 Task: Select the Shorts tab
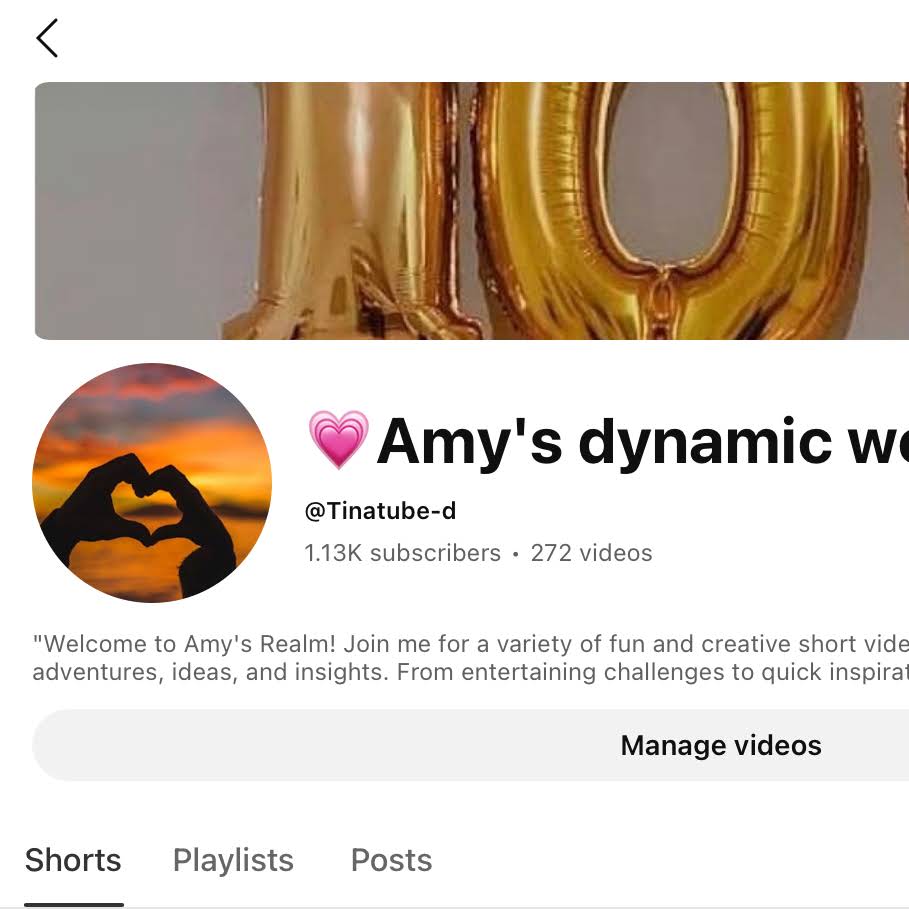(x=73, y=860)
